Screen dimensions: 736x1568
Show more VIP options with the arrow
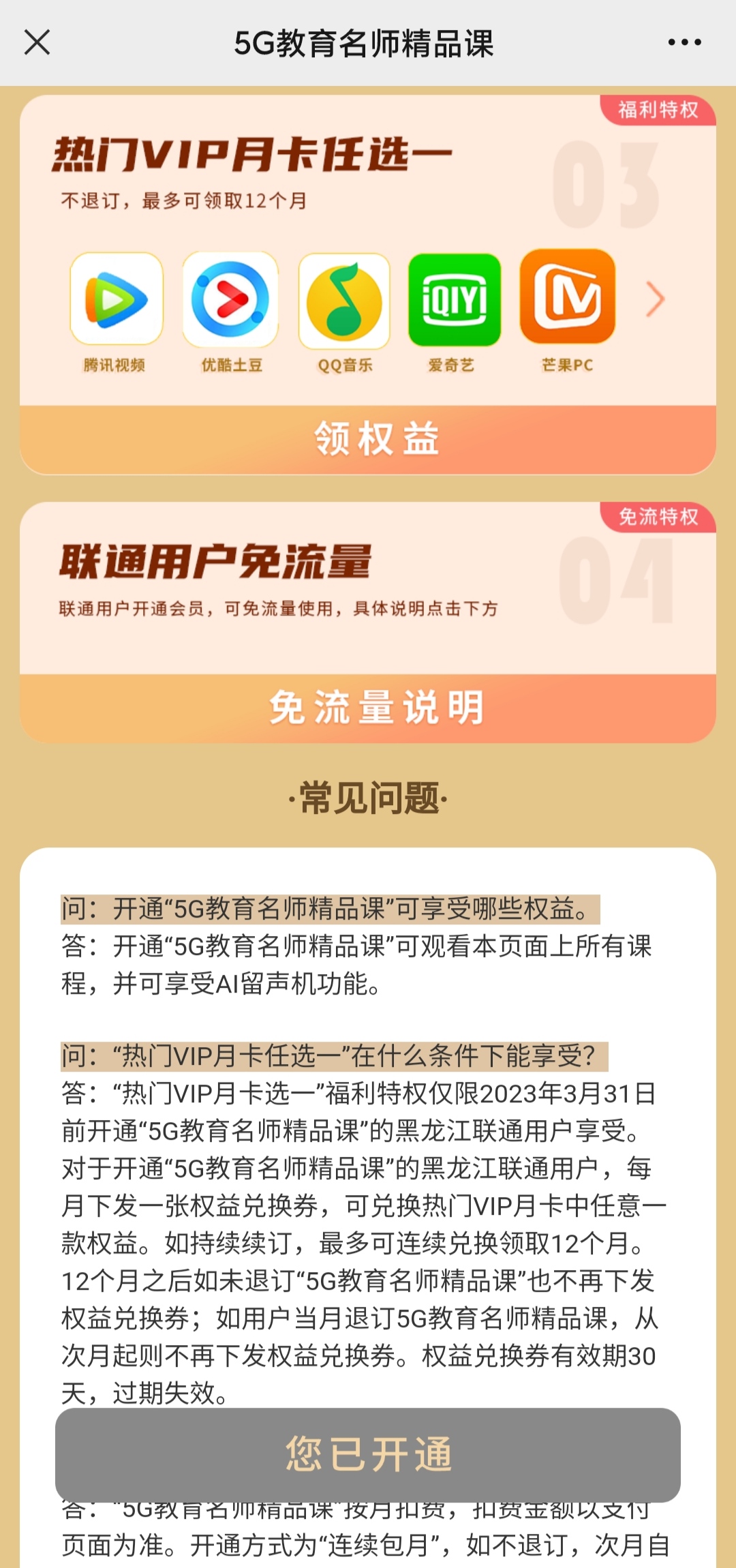pos(655,299)
